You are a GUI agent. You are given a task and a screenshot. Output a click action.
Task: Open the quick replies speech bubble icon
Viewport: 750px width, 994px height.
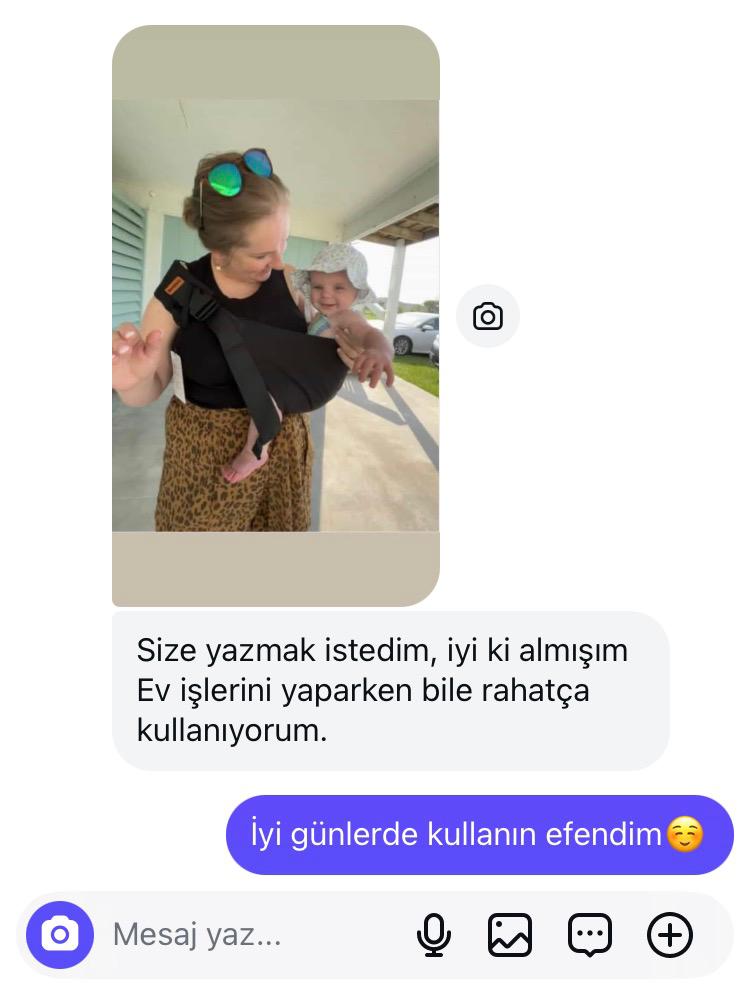590,935
